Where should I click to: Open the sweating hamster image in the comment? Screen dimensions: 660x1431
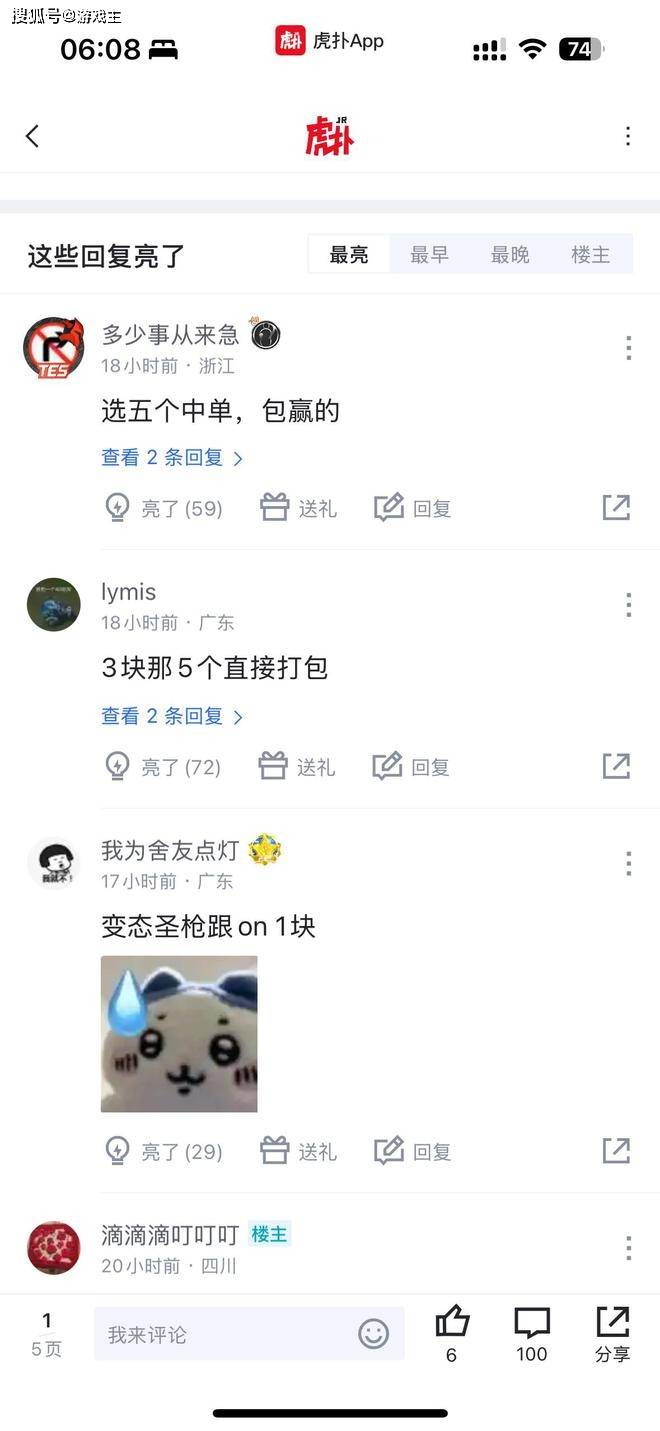[x=179, y=1034]
